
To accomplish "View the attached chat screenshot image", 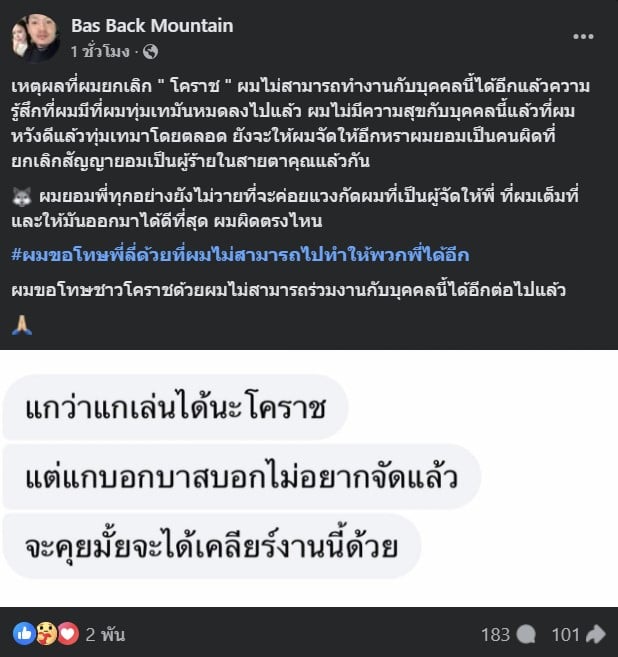I will pos(309,478).
